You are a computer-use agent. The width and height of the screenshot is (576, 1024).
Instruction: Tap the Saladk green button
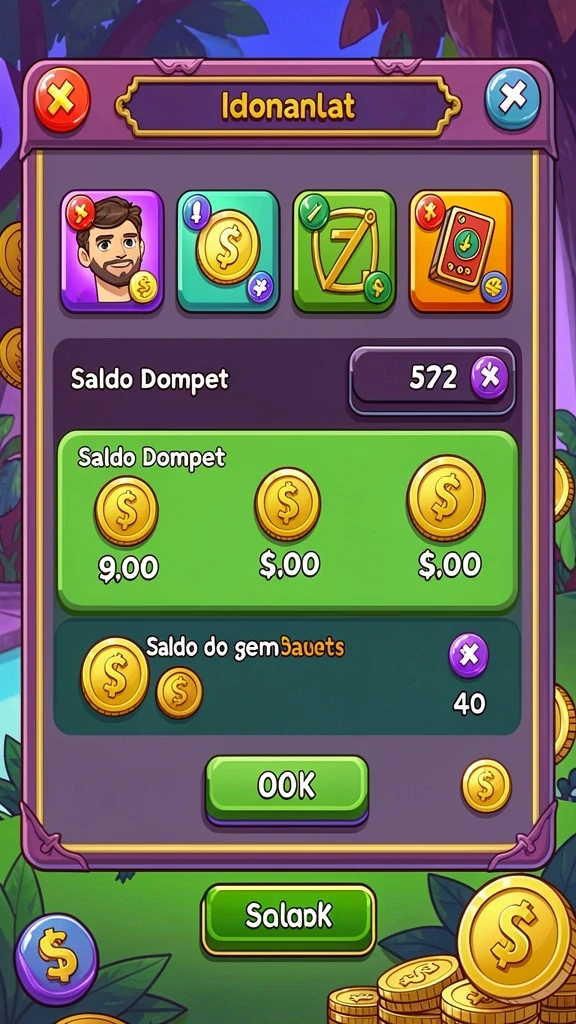click(289, 918)
